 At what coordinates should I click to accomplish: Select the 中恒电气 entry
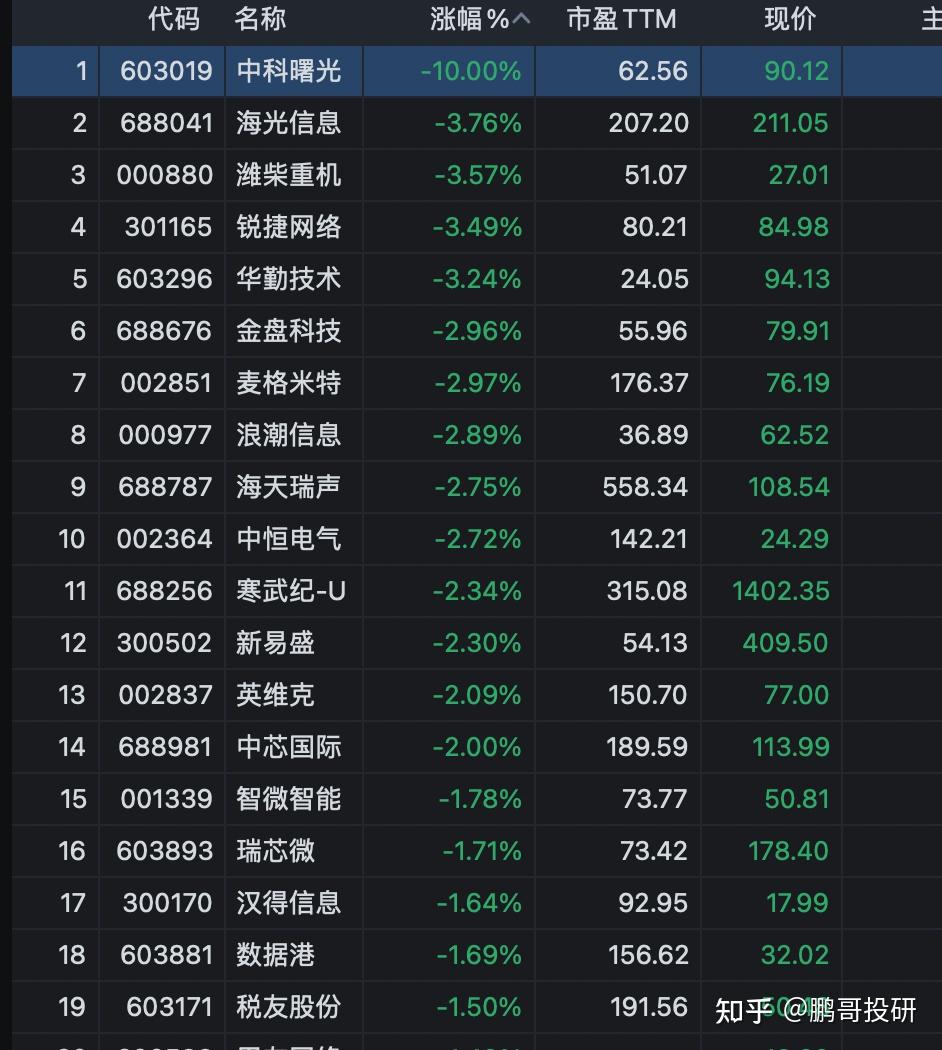[289, 539]
